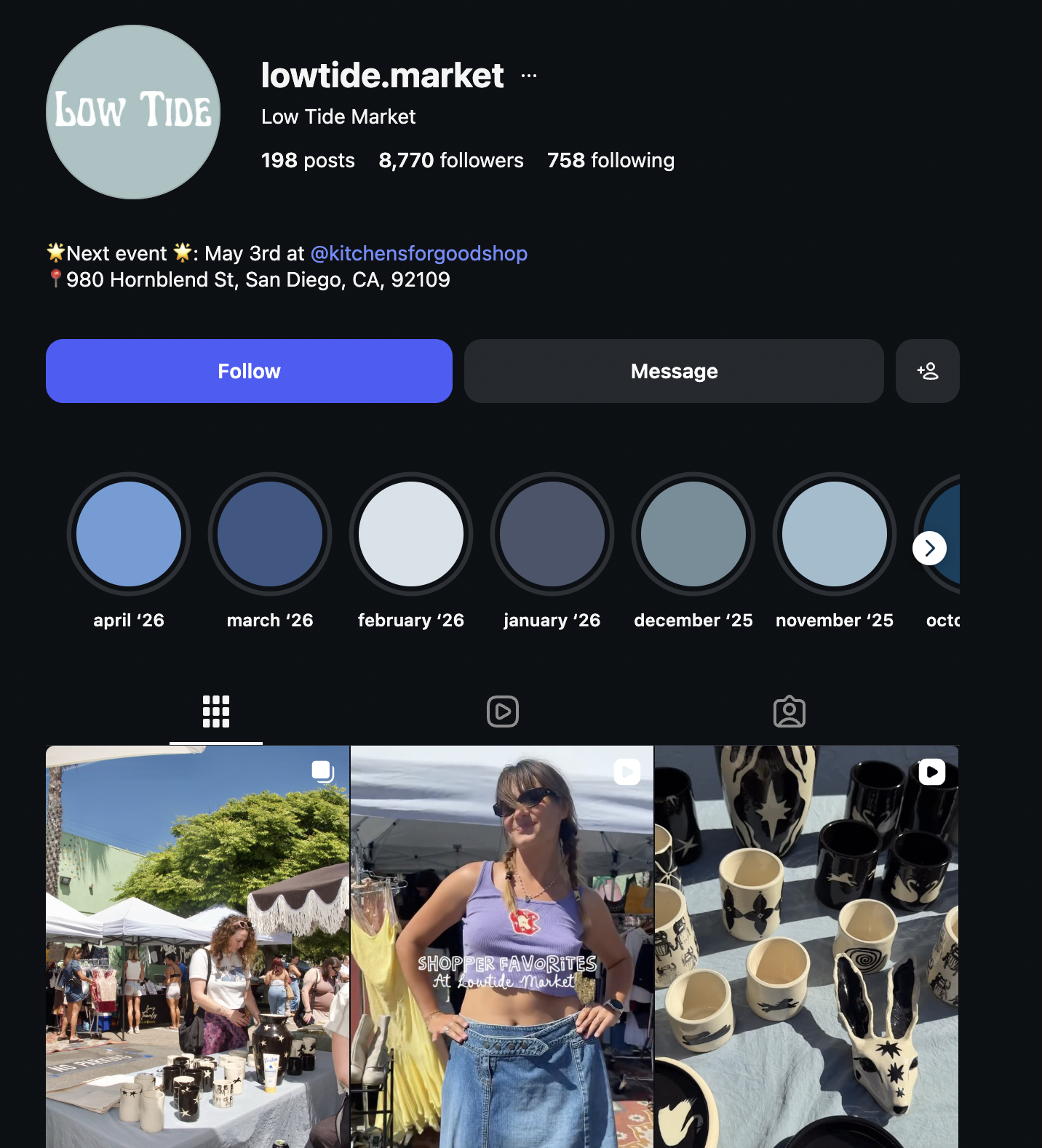Viewport: 1042px width, 1148px height.
Task: Open the market scene post thumbnail
Action: [x=197, y=946]
